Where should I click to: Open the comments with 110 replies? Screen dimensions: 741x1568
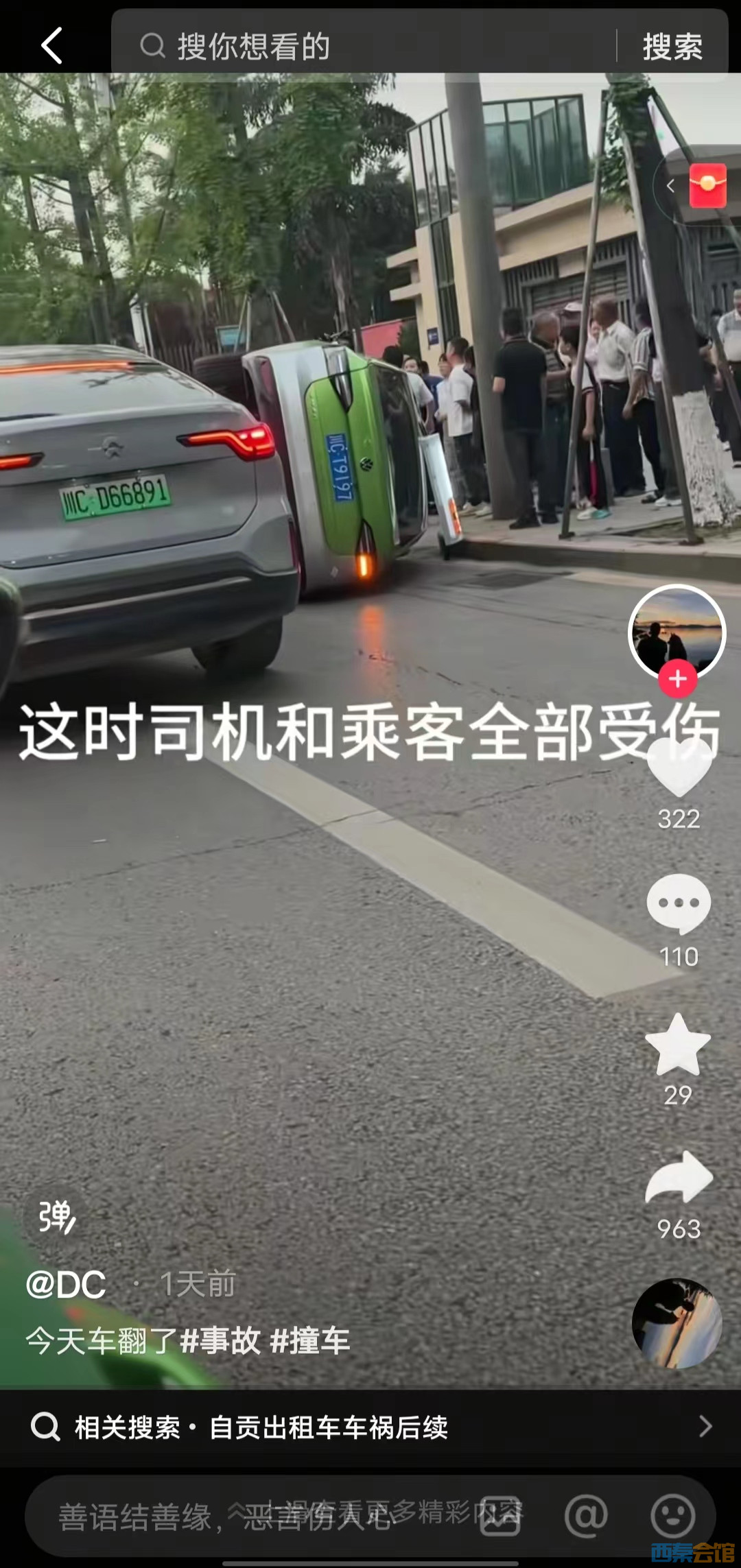tap(679, 904)
